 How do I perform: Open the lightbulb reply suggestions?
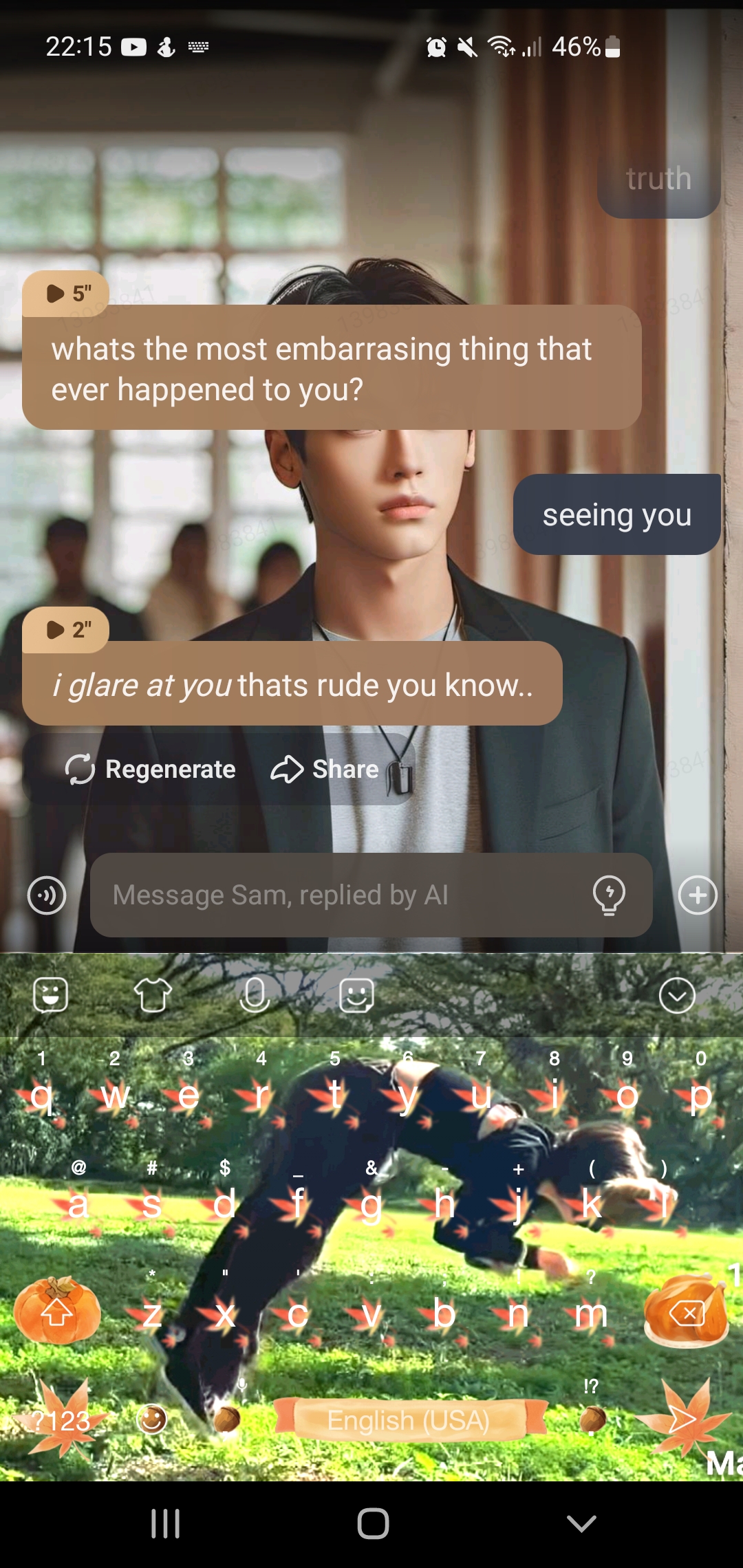coord(609,895)
